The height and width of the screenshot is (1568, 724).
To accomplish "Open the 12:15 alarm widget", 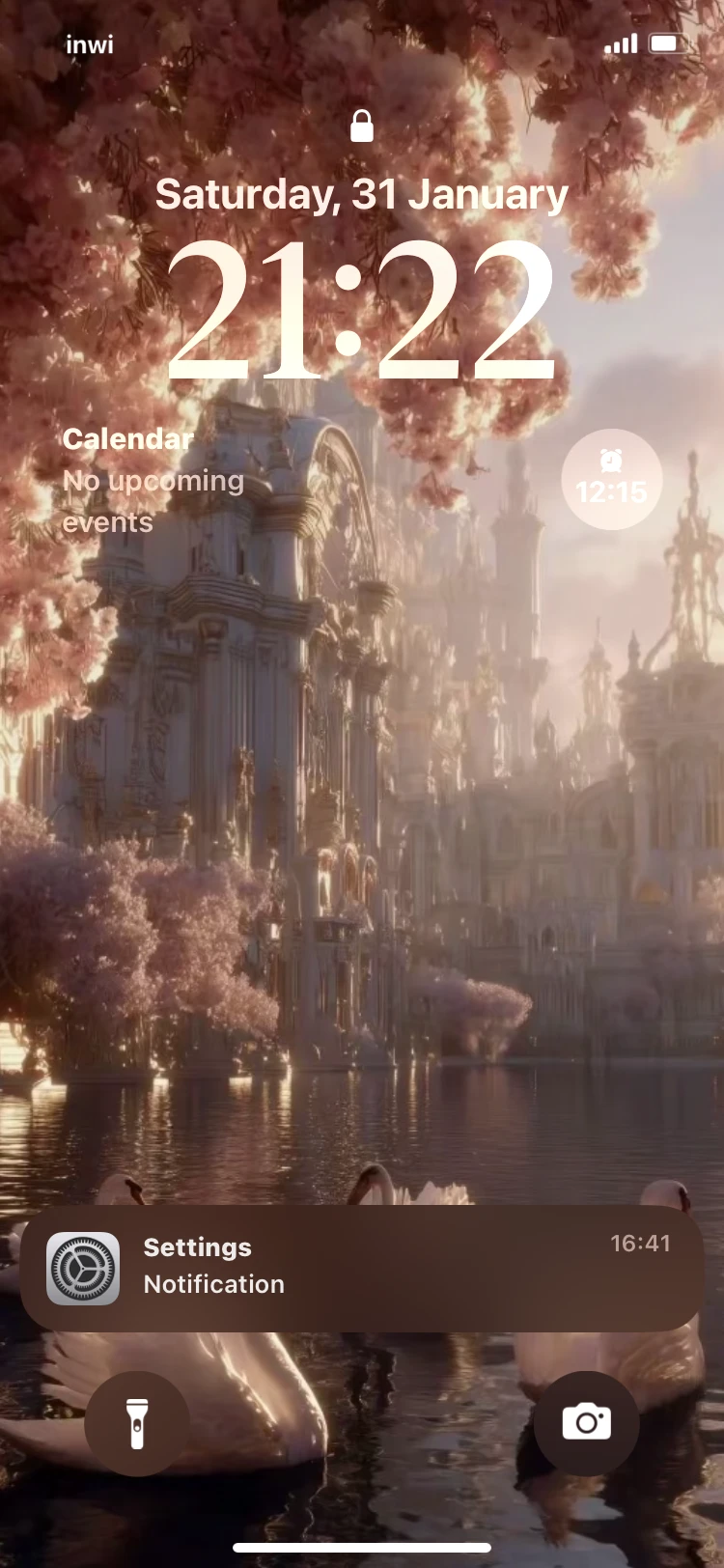I will [611, 479].
